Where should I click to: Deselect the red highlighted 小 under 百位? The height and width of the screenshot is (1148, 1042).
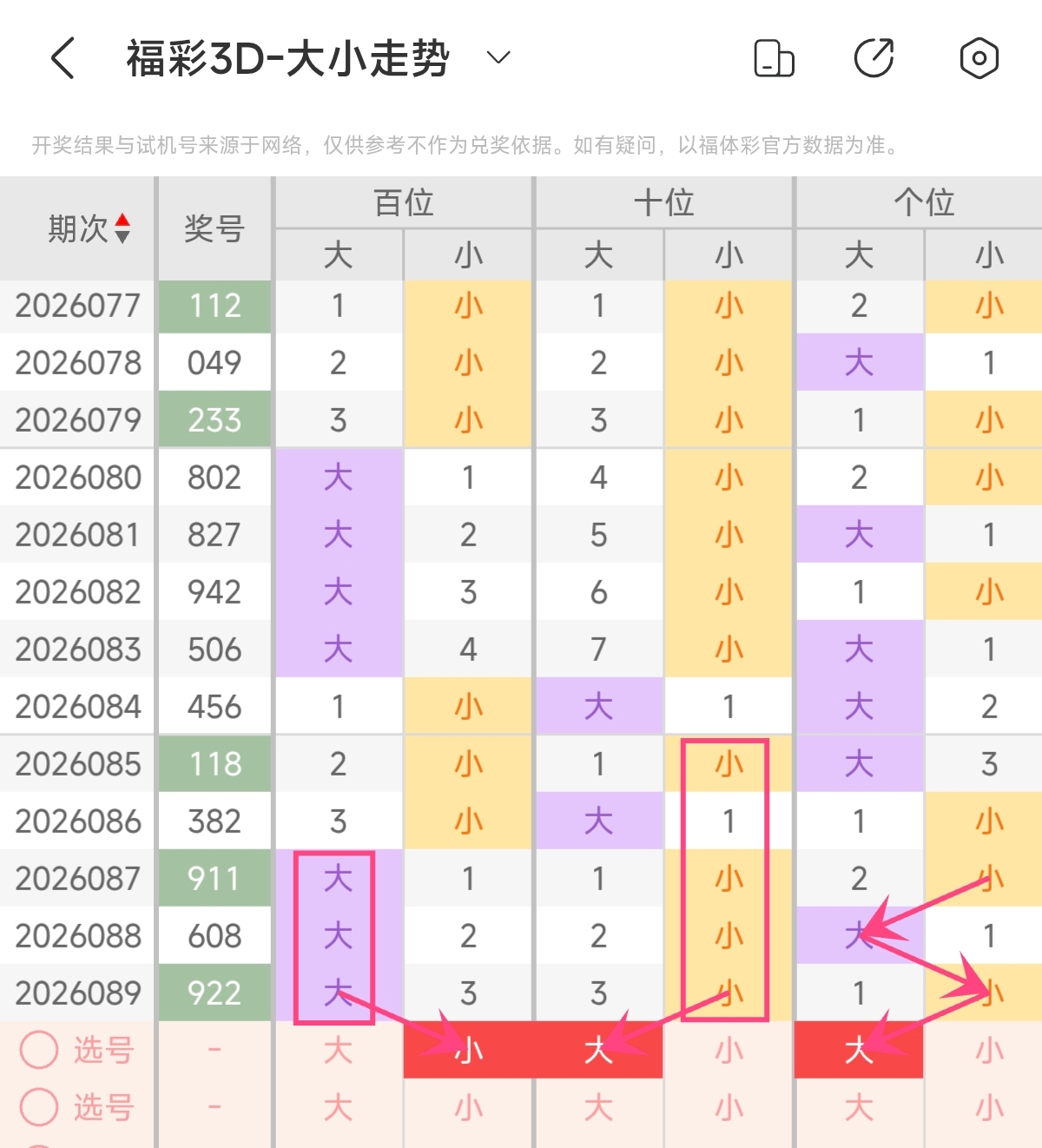click(x=469, y=1050)
